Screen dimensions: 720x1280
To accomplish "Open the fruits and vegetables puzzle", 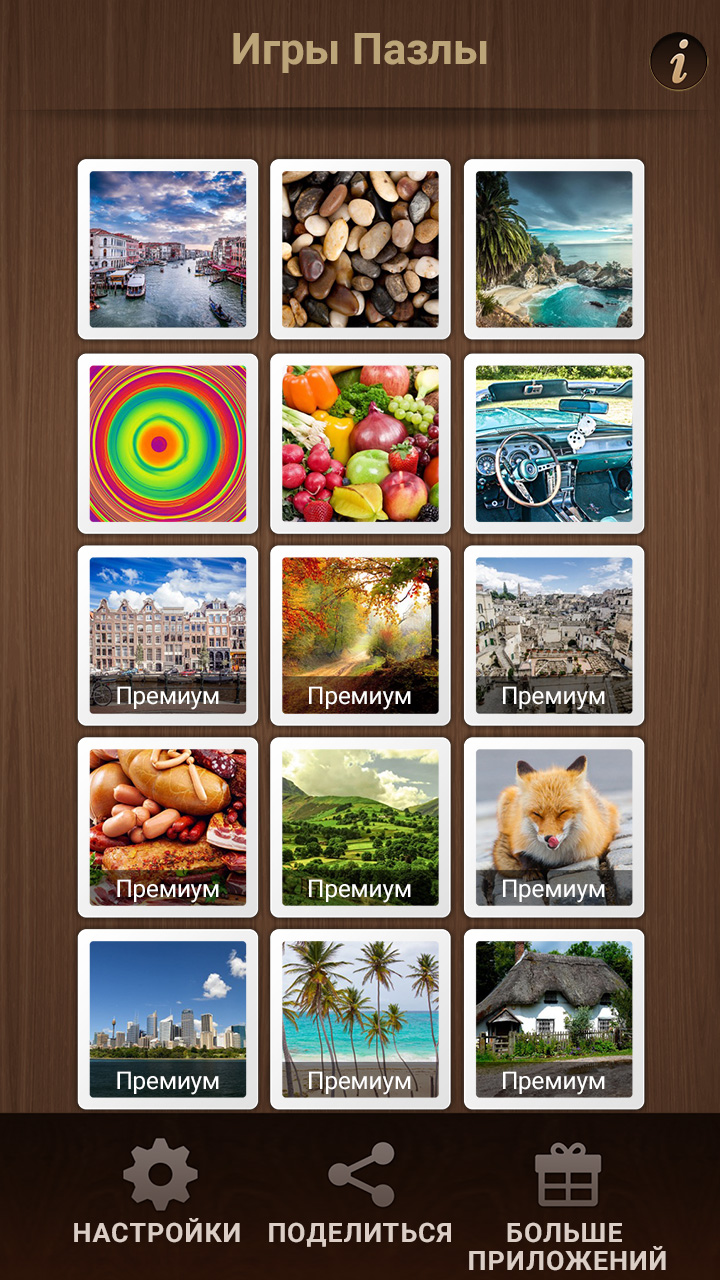I will (x=360, y=443).
